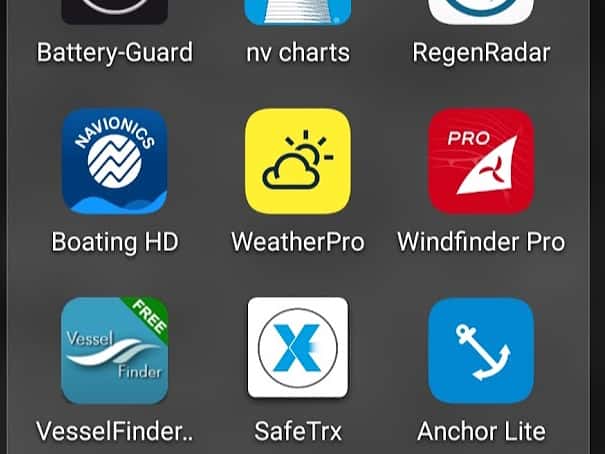Launch the SafeTrx app
Viewport: 605px width, 454px height.
(298, 350)
